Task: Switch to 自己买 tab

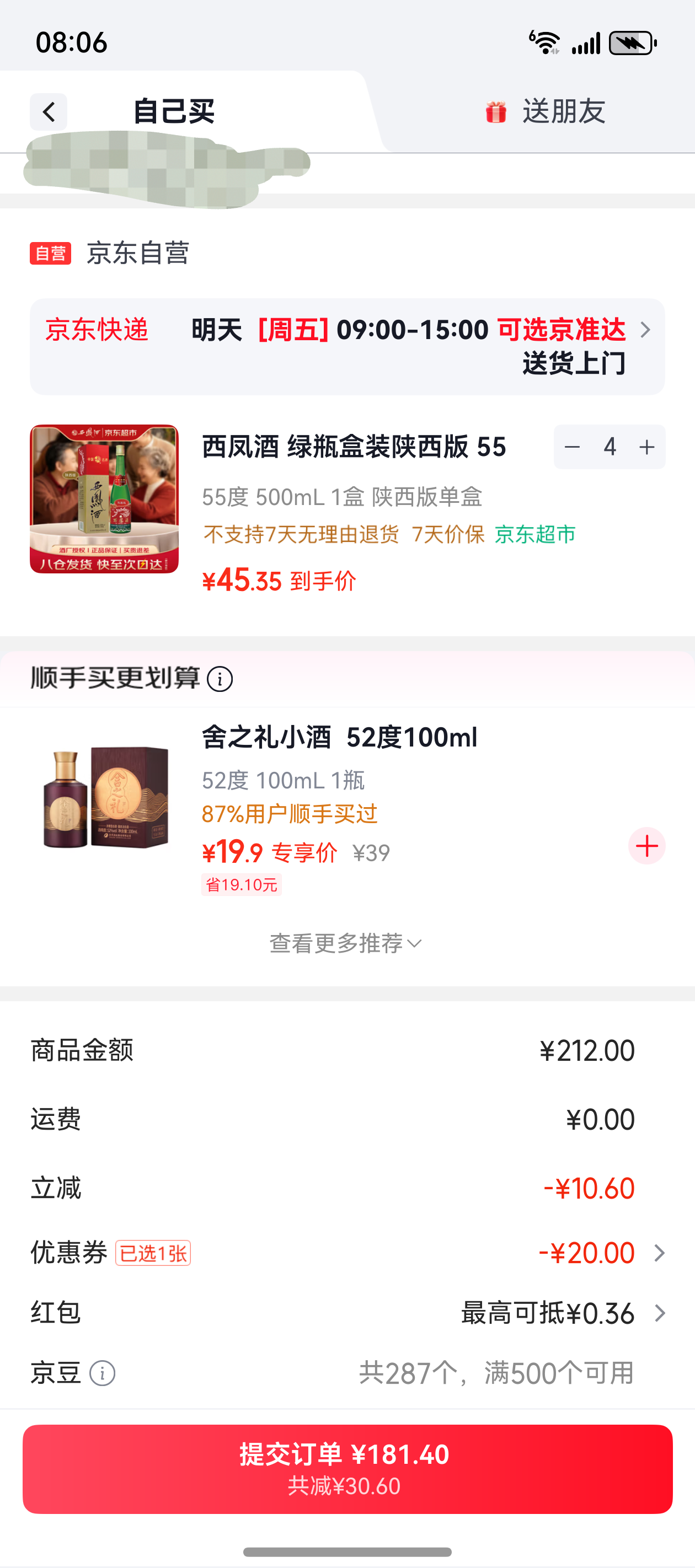Action: point(174,112)
